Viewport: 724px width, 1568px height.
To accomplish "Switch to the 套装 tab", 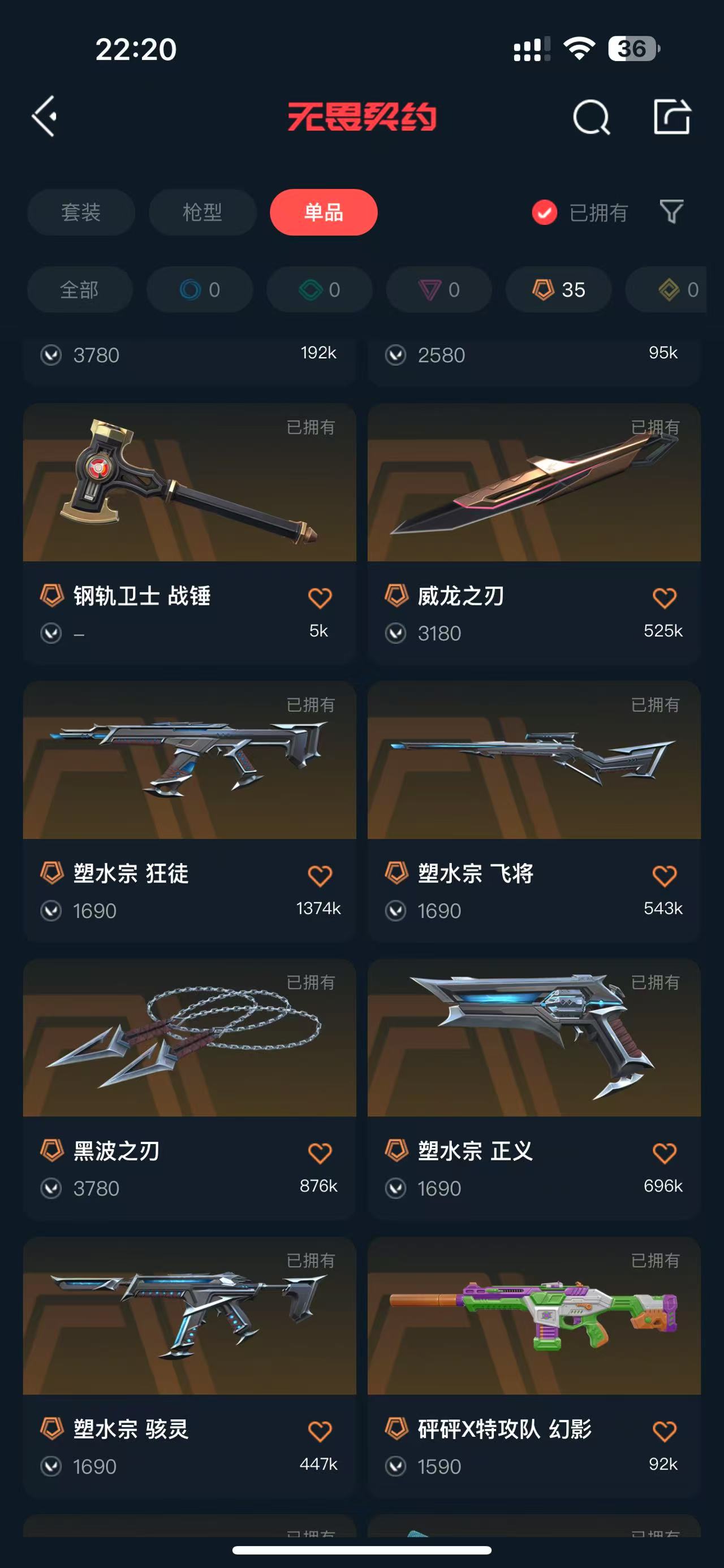I will coord(81,212).
